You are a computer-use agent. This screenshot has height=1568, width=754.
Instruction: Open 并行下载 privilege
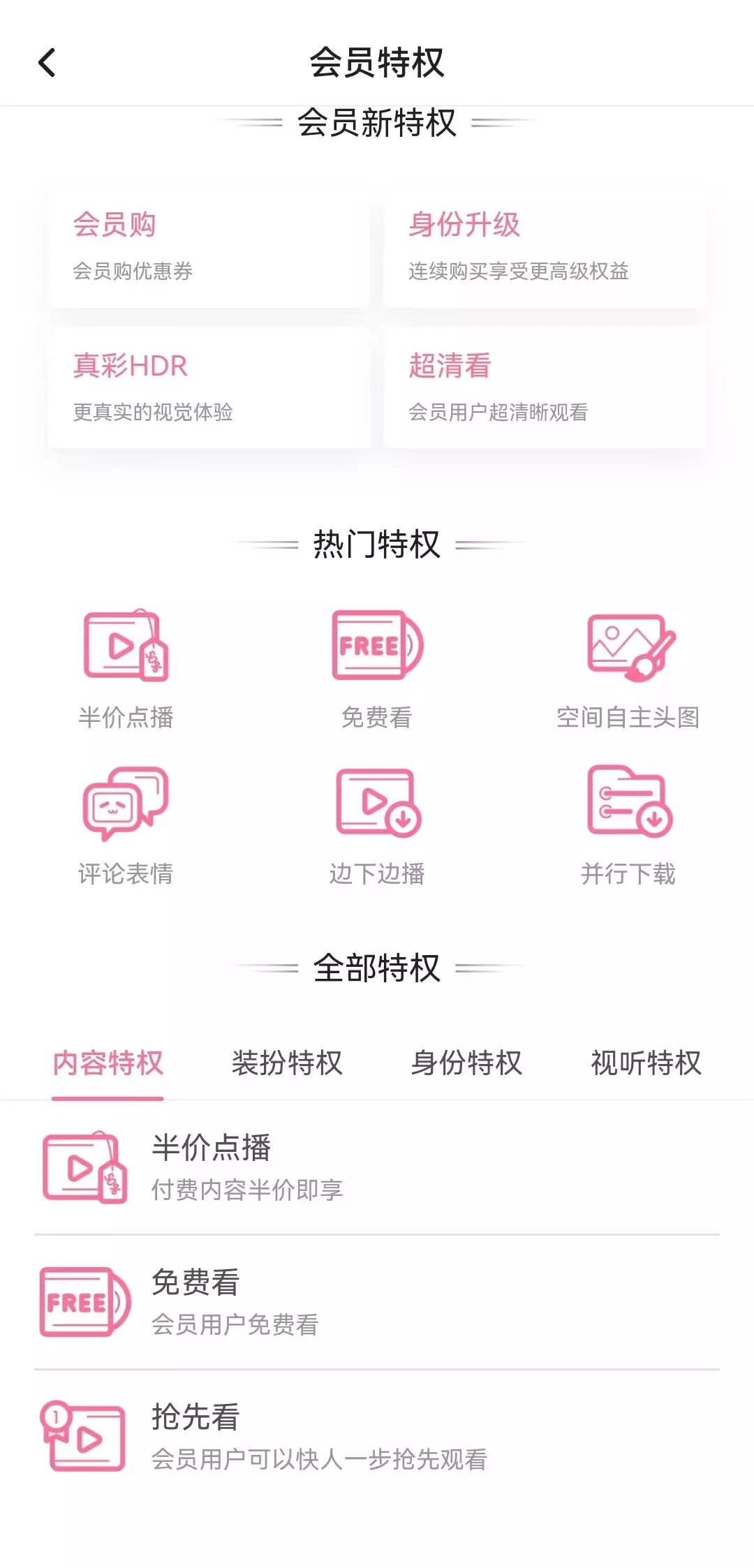pos(628,825)
